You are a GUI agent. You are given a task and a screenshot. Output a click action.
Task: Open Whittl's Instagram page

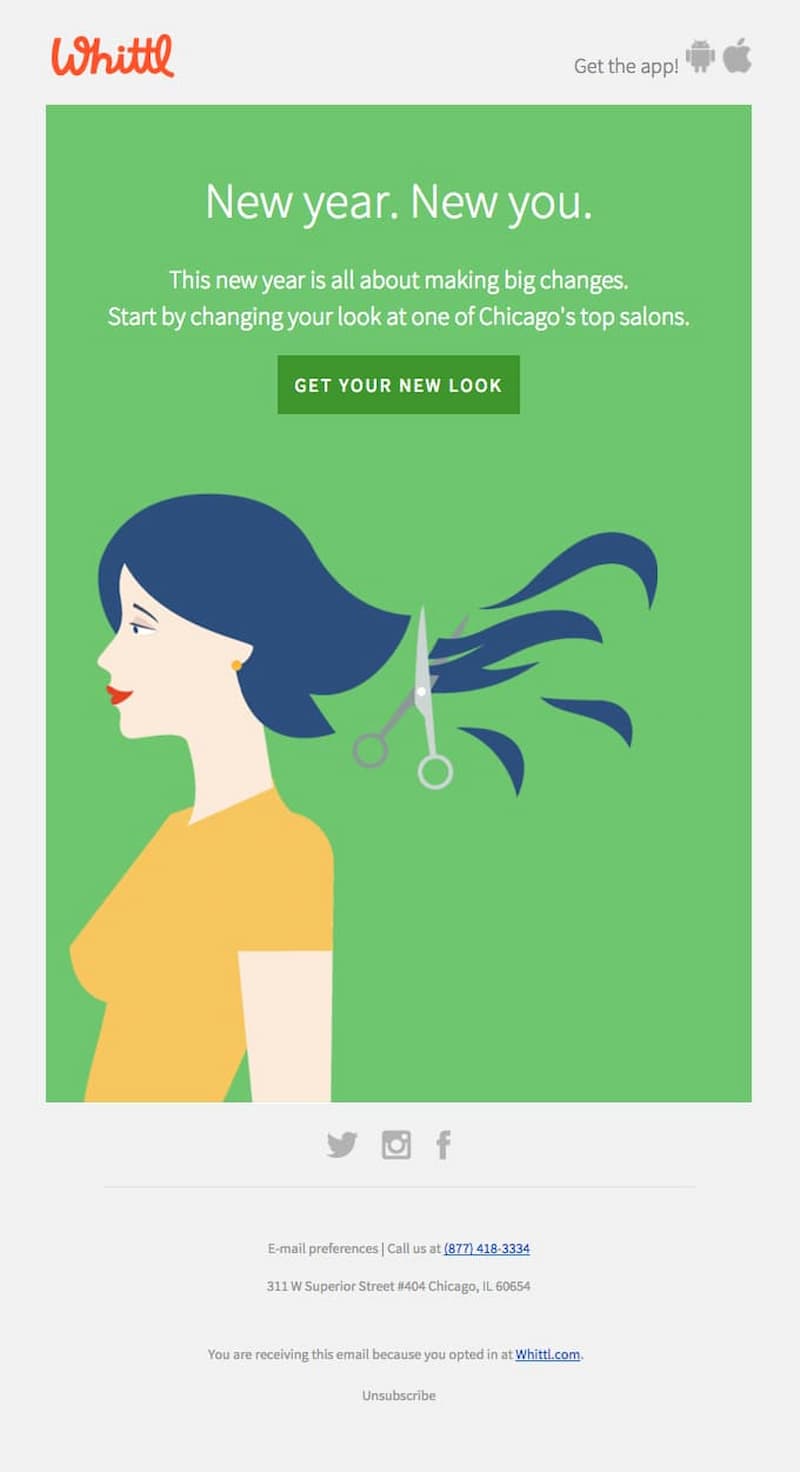pos(396,1145)
